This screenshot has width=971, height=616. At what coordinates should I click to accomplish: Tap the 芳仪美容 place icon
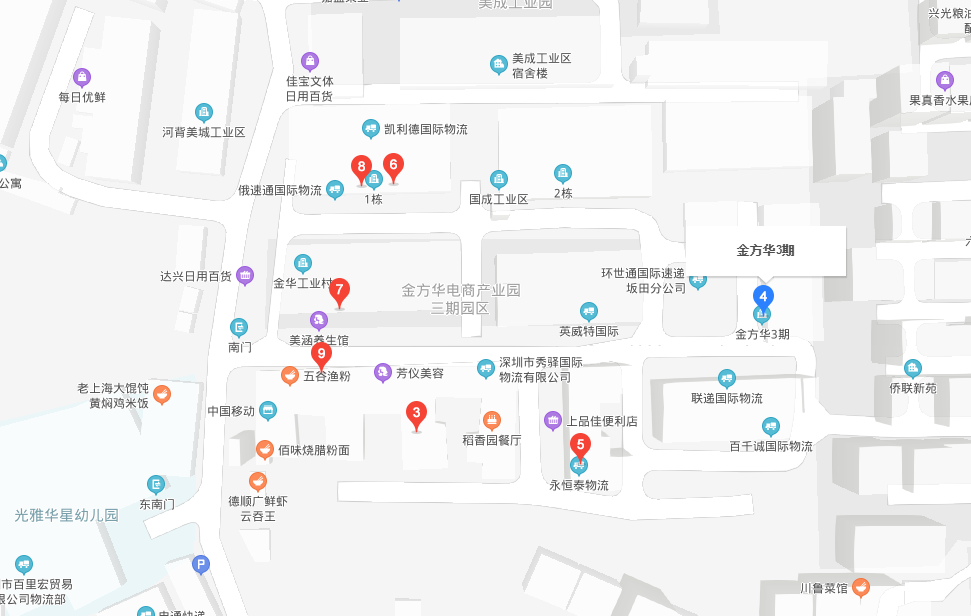[382, 373]
